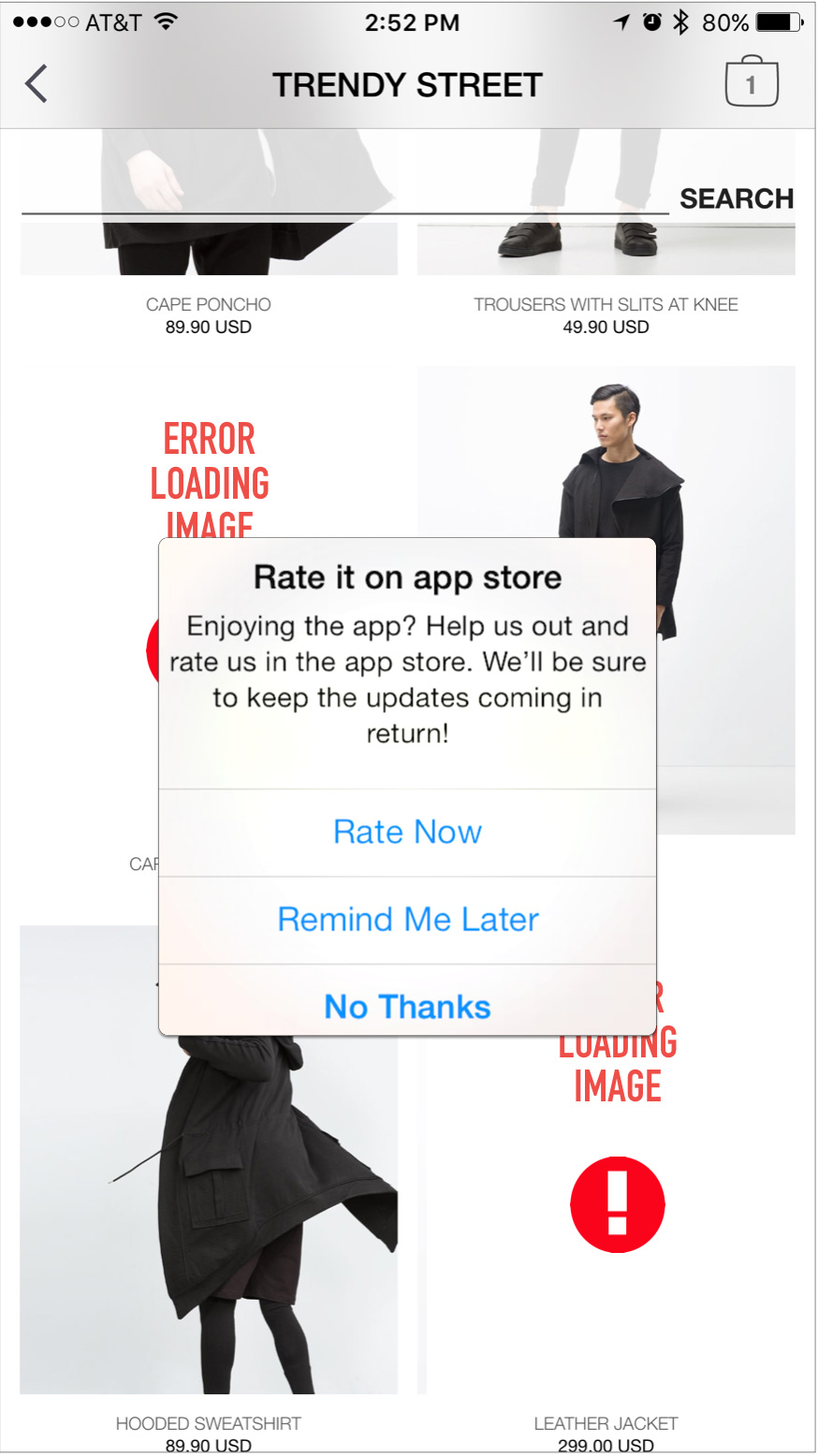Choose Remind Me Later
Image resolution: width=818 pixels, height=1456 pixels.
407,919
